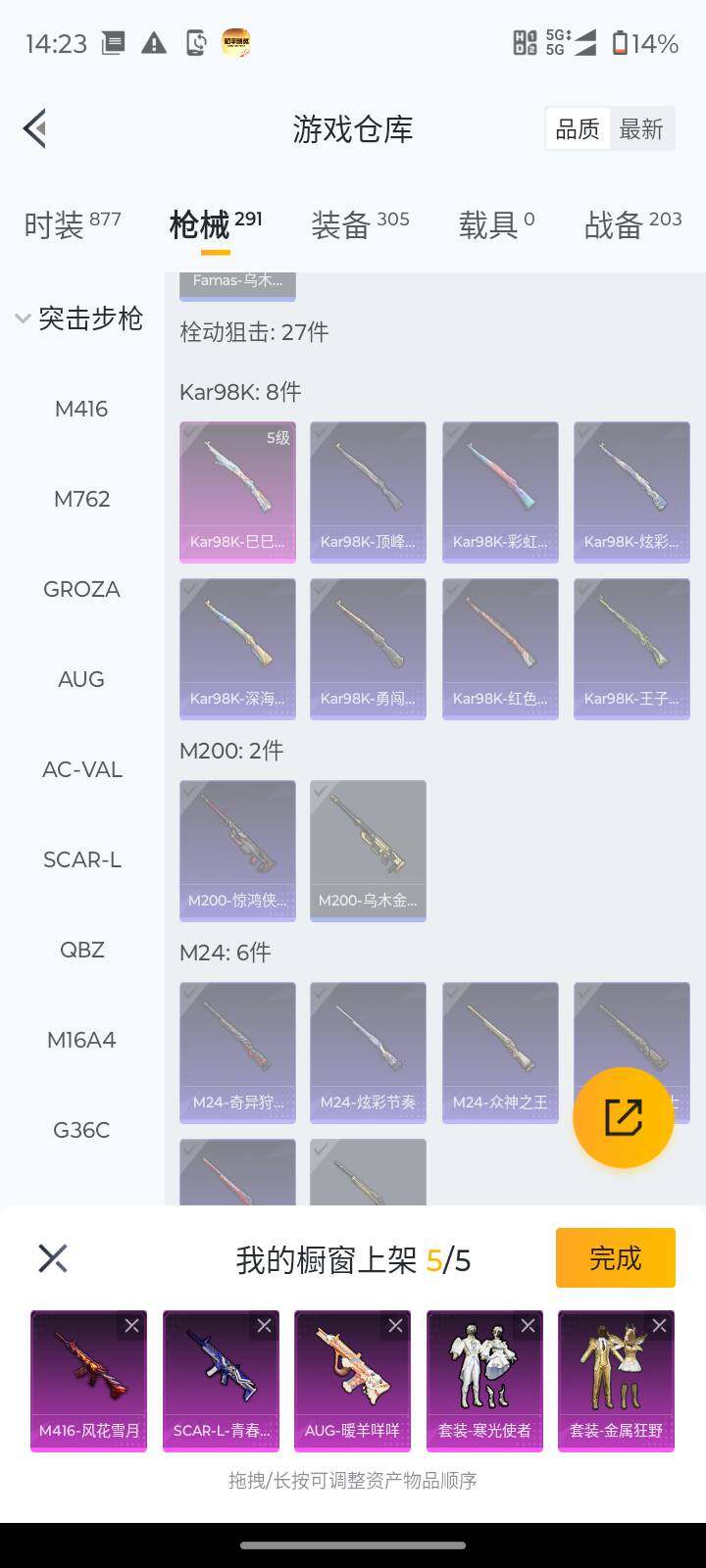Jump to GROZA in the side list
Viewport: 706px width, 1568px height.
(x=81, y=589)
